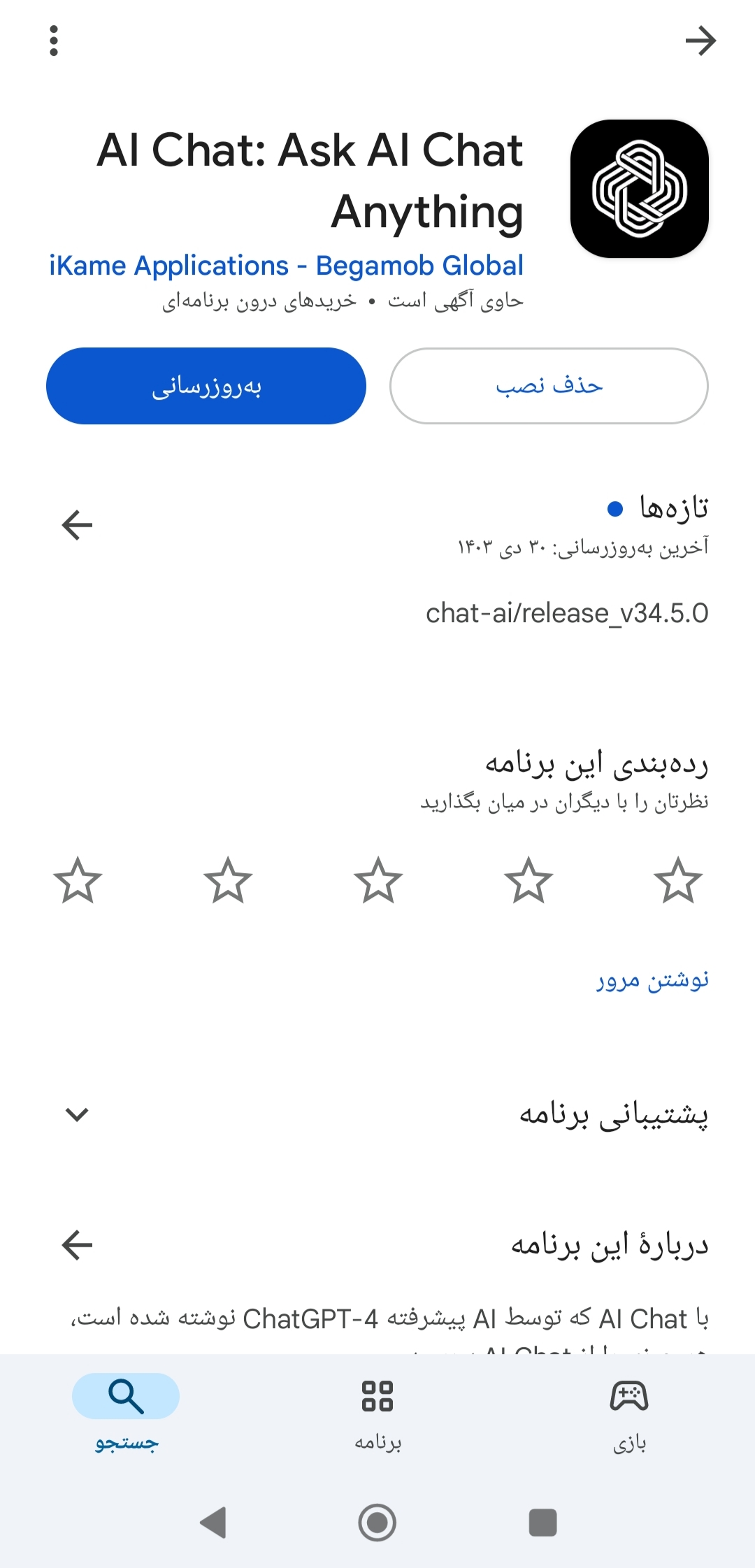Open دربارهٔ این برنامه about section arrow
This screenshot has height=1568, width=755.
point(77,1244)
